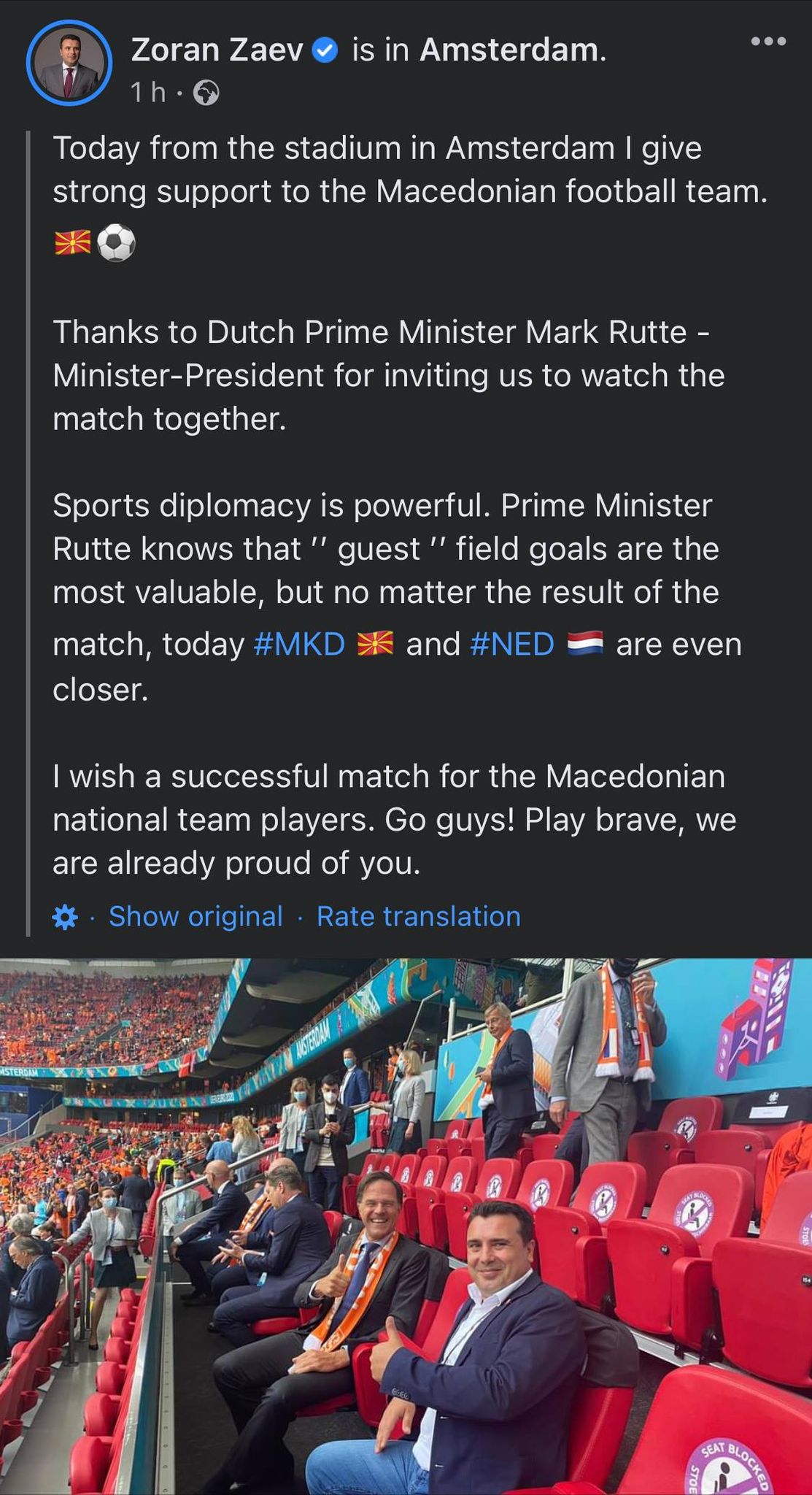Open the #NED hashtag

click(512, 645)
